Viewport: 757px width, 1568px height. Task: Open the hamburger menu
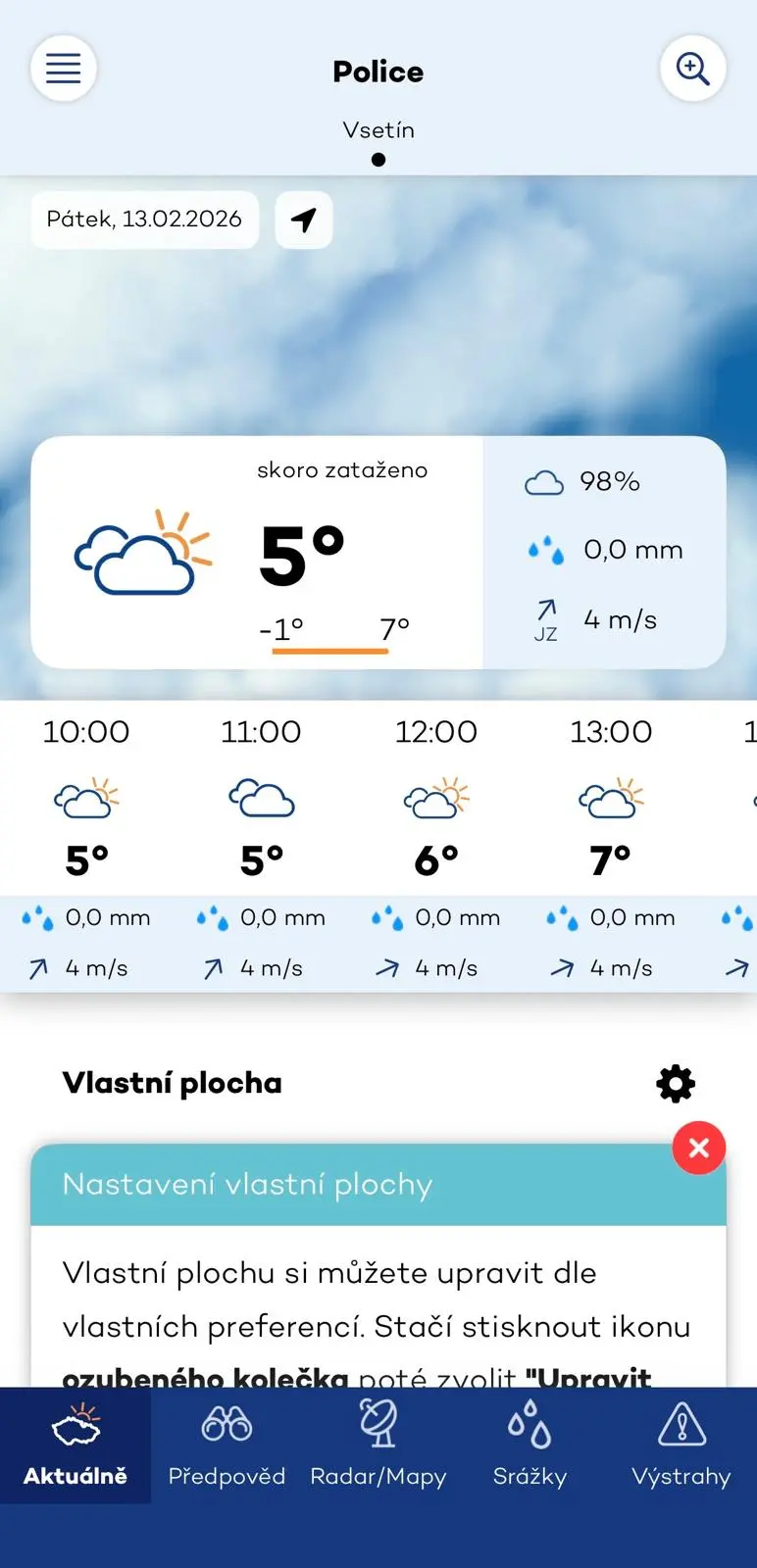click(x=64, y=69)
